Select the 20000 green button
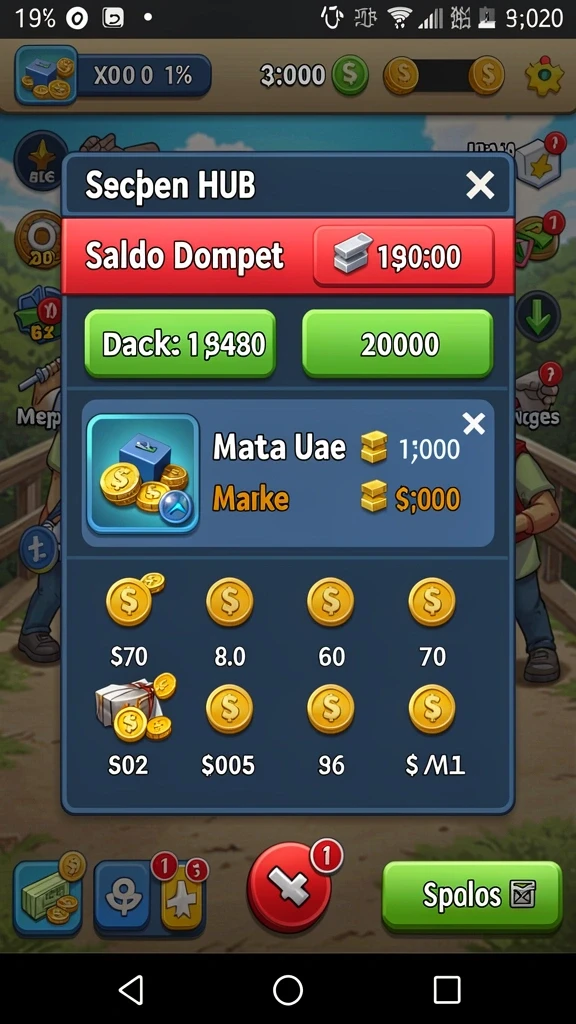Viewport: 576px width, 1024px height. pyautogui.click(x=397, y=344)
